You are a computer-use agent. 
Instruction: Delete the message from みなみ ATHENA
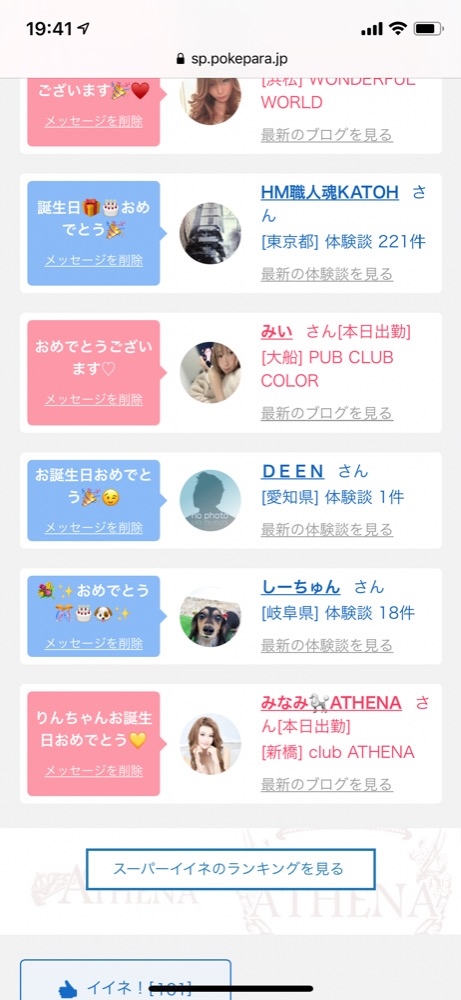click(x=94, y=770)
